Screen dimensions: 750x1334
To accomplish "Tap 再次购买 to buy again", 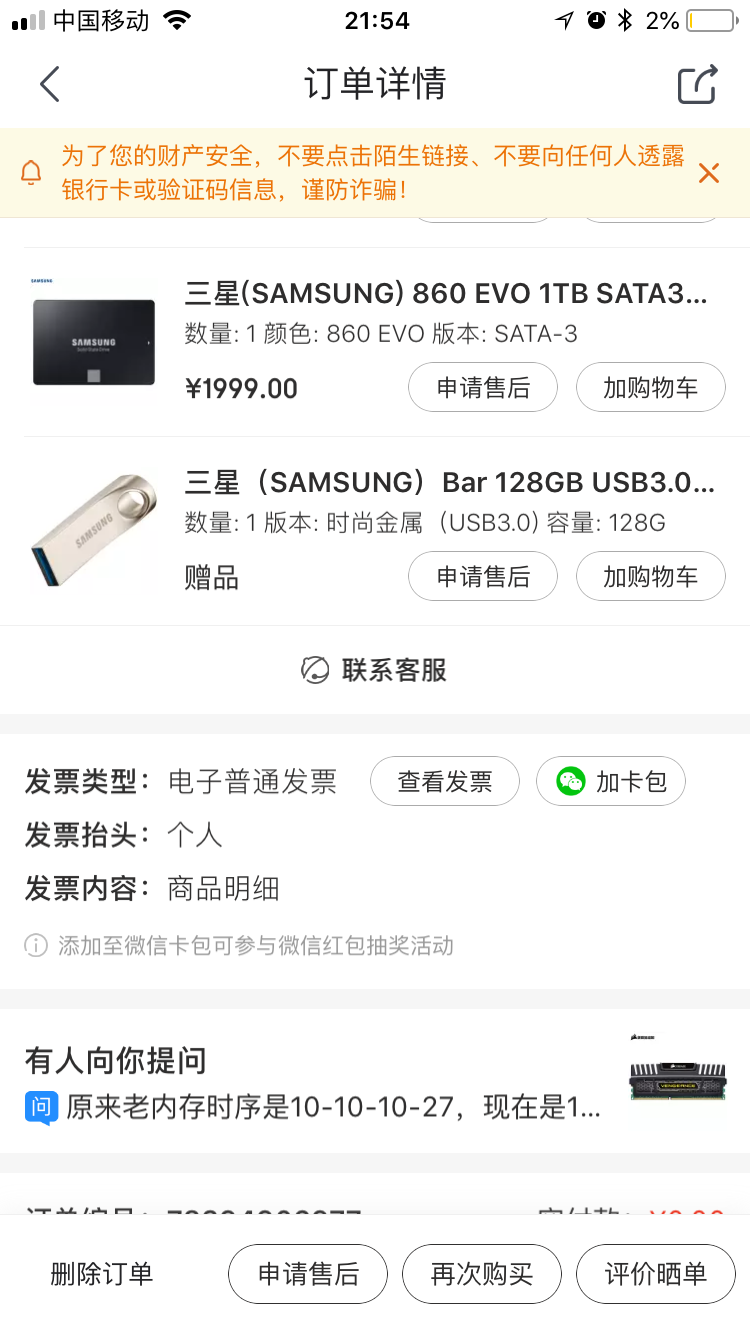I will [482, 1274].
